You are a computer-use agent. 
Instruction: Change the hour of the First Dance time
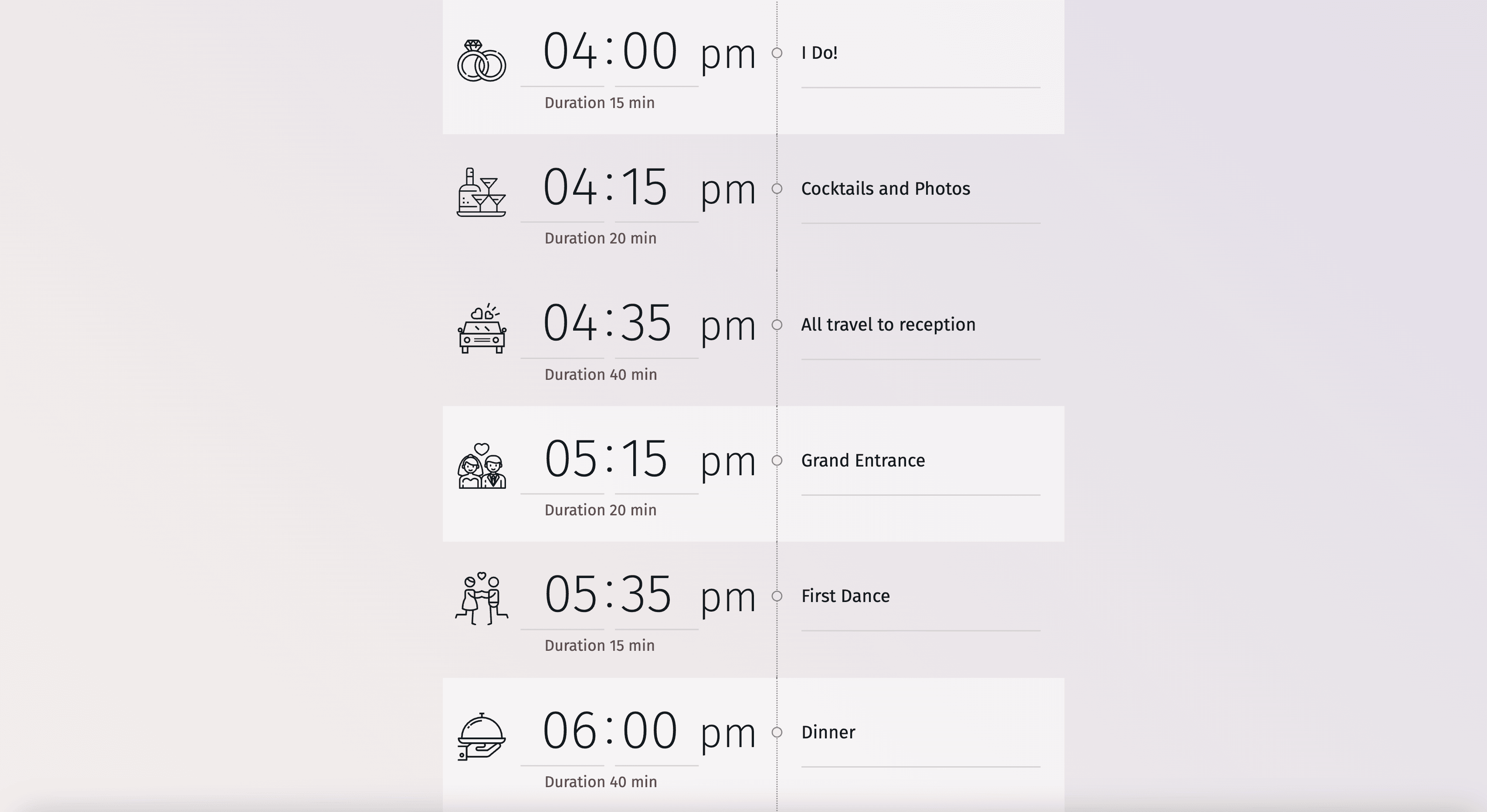[x=569, y=595]
